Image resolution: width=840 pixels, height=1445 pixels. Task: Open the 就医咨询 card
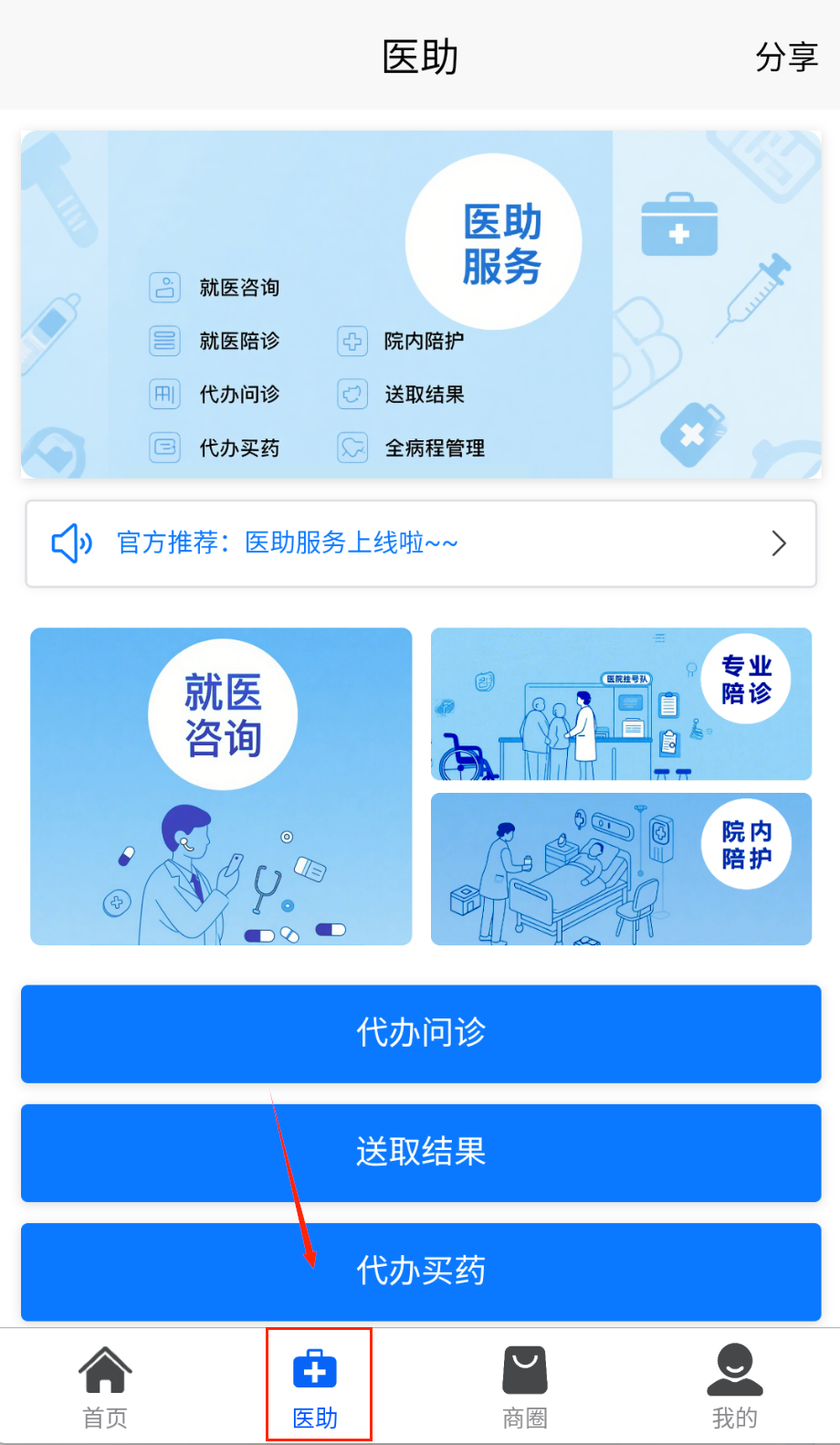[221, 786]
